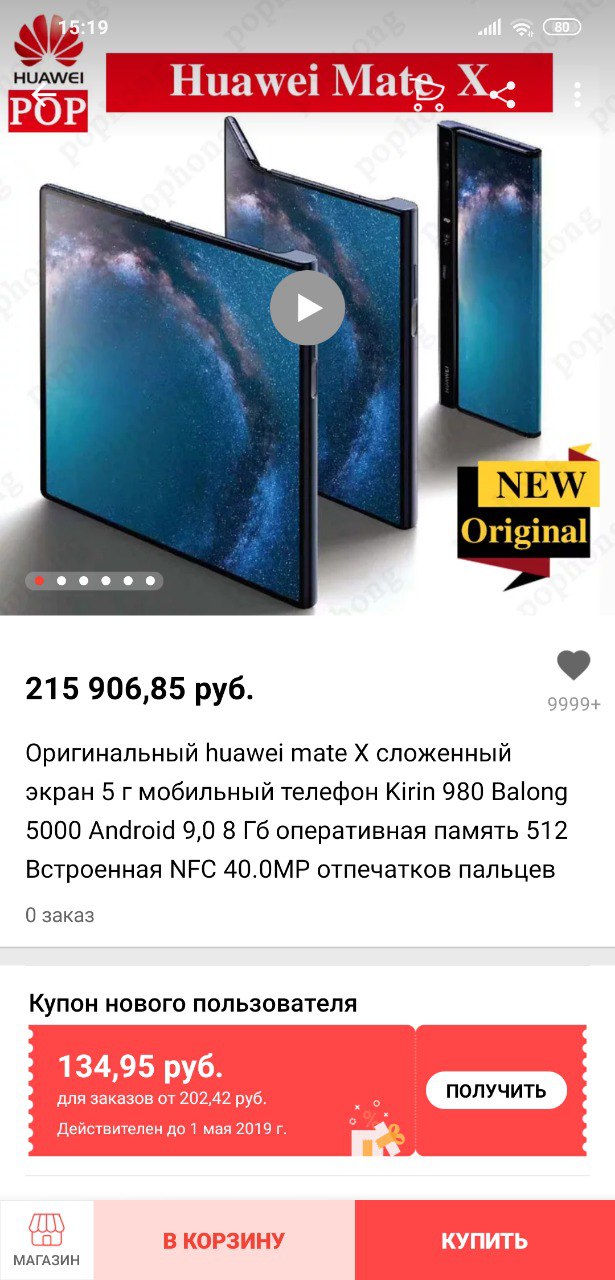Open the shopping cart icon
This screenshot has height=1280, width=615.
click(x=429, y=95)
